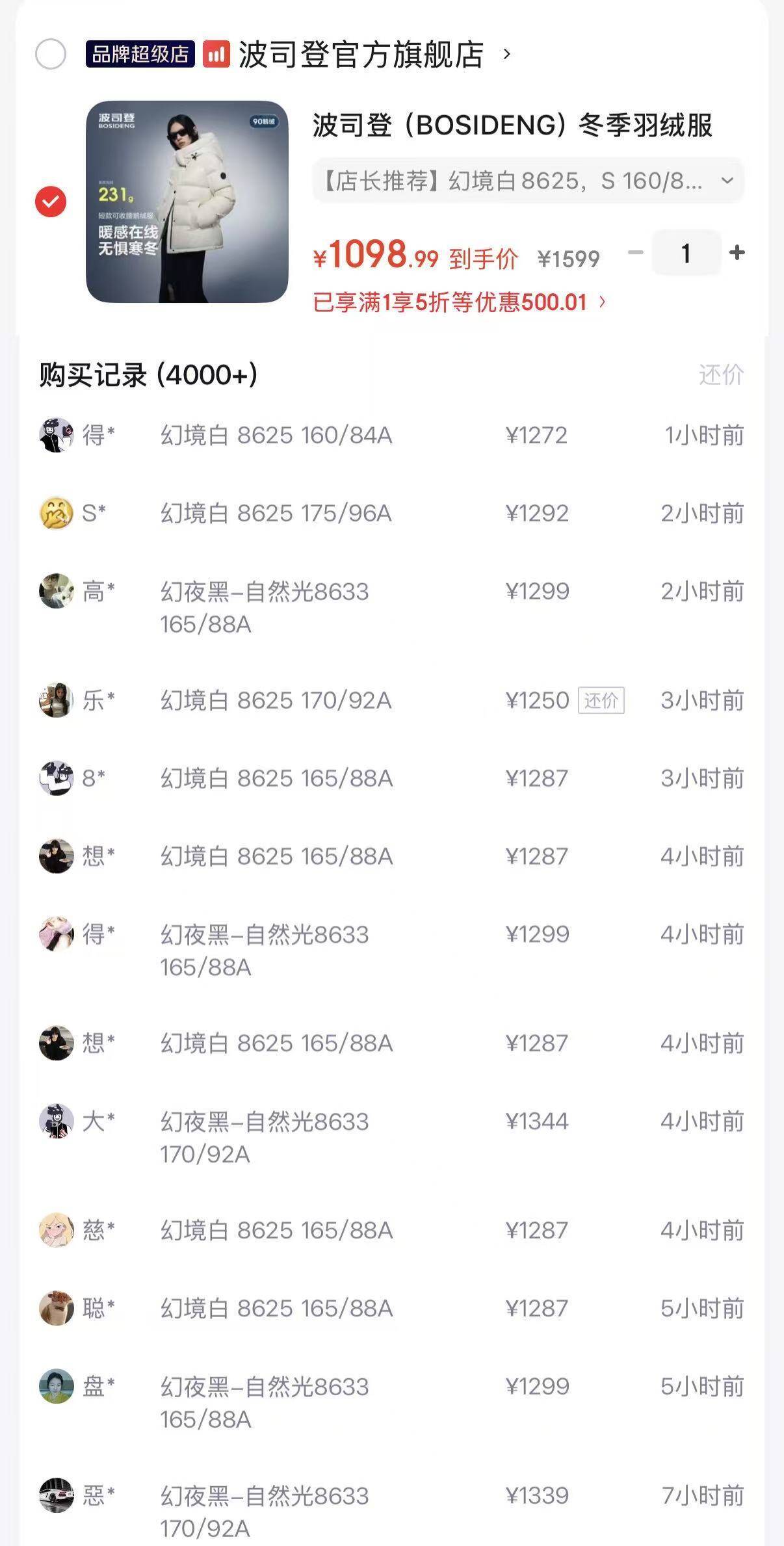Open the down jacket product image

click(x=187, y=202)
